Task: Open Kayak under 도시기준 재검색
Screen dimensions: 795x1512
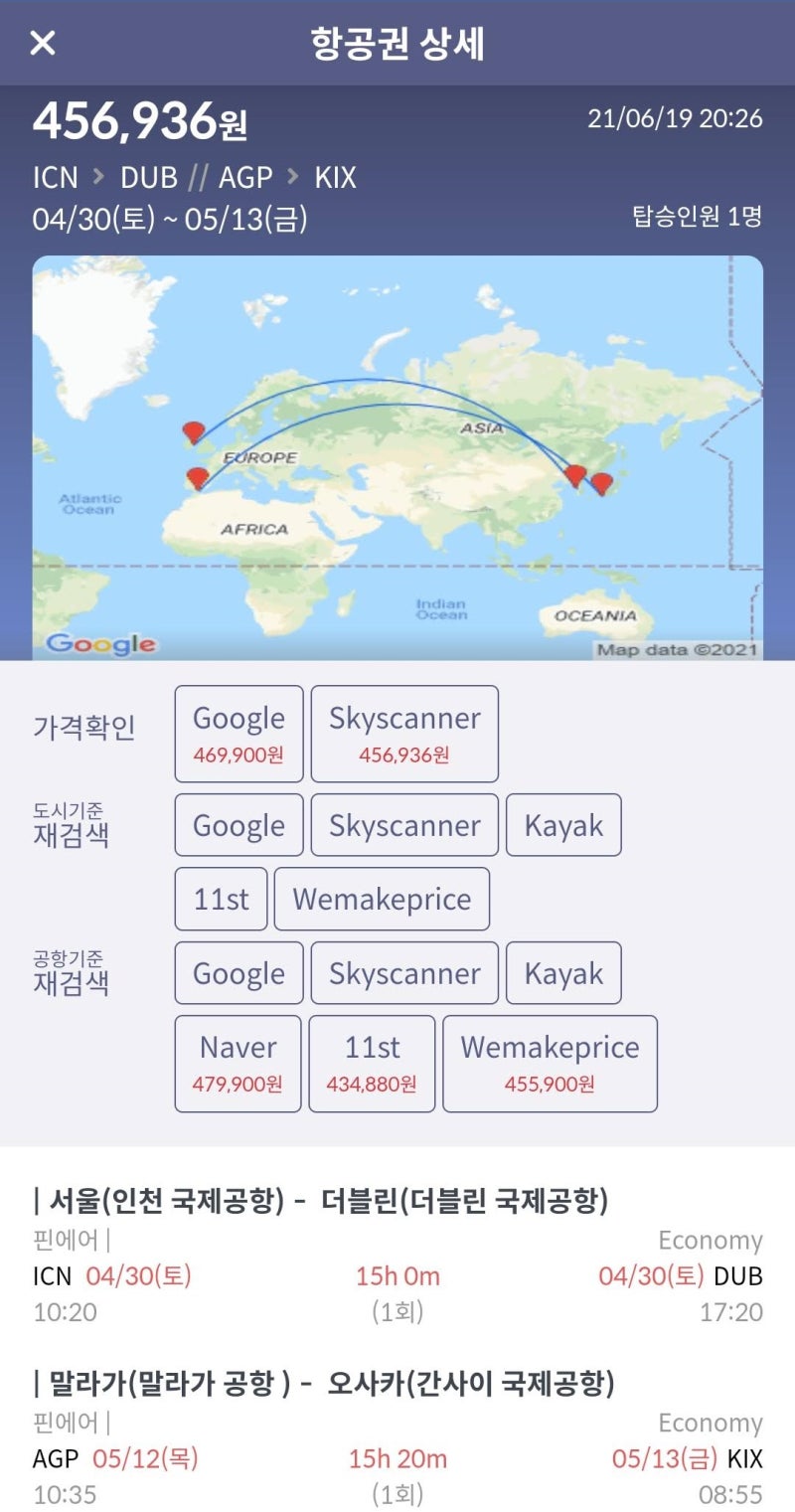Action: tap(563, 824)
